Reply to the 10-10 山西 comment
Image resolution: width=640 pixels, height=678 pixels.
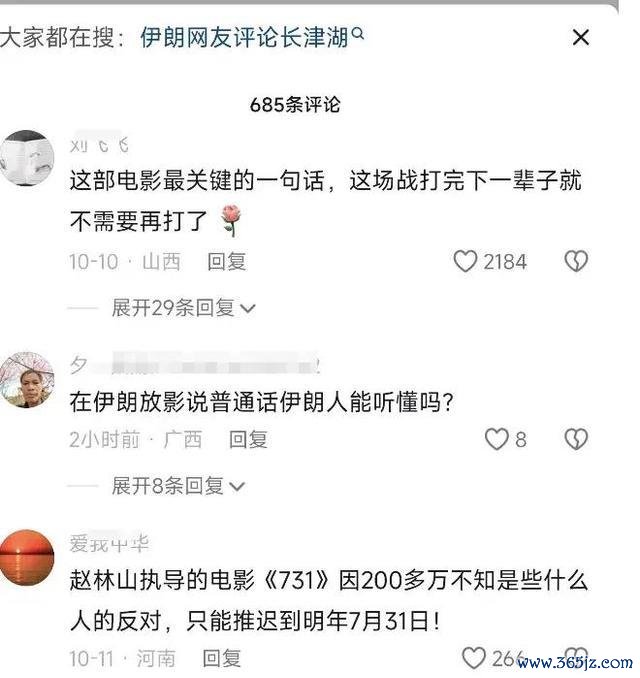coord(226,262)
